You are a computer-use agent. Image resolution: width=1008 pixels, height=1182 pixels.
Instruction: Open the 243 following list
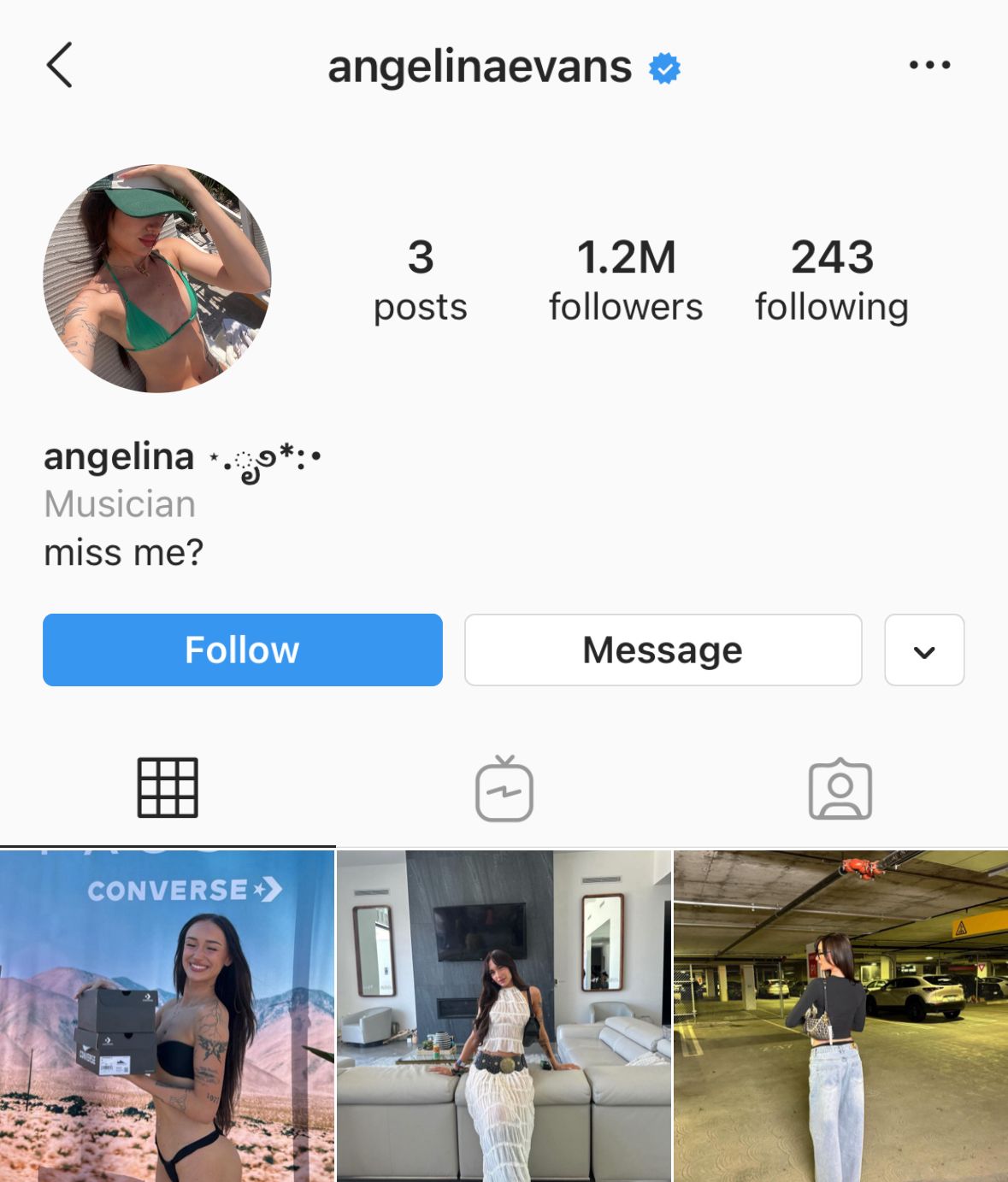click(x=831, y=280)
